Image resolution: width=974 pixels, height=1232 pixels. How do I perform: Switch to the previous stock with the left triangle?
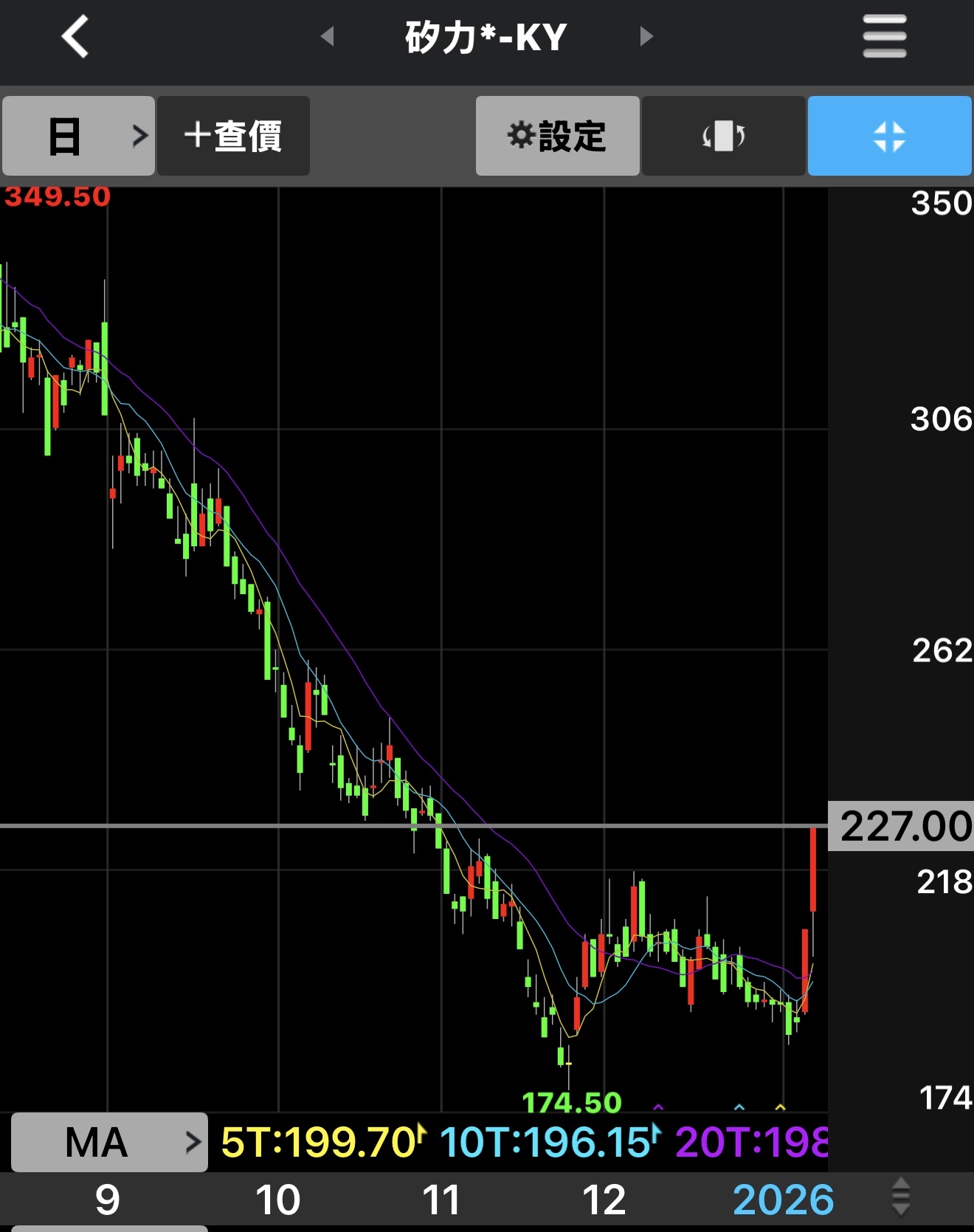(328, 36)
